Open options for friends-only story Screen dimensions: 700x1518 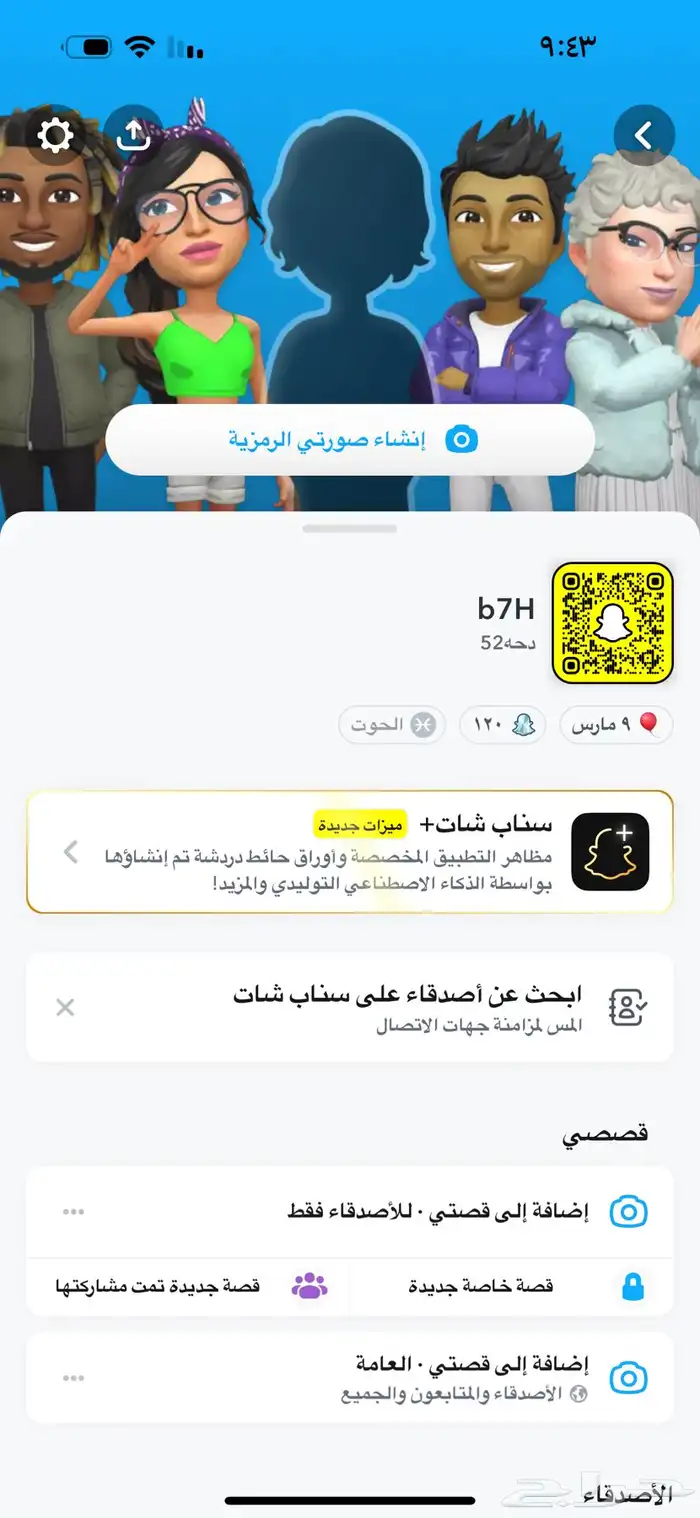[73, 1212]
